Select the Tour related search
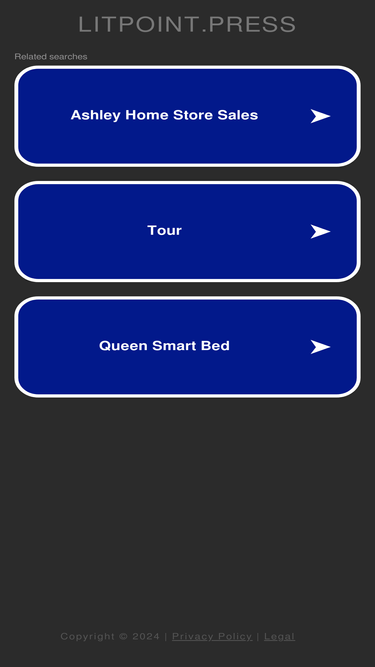Screen dimensions: 375x667 coord(188,231)
